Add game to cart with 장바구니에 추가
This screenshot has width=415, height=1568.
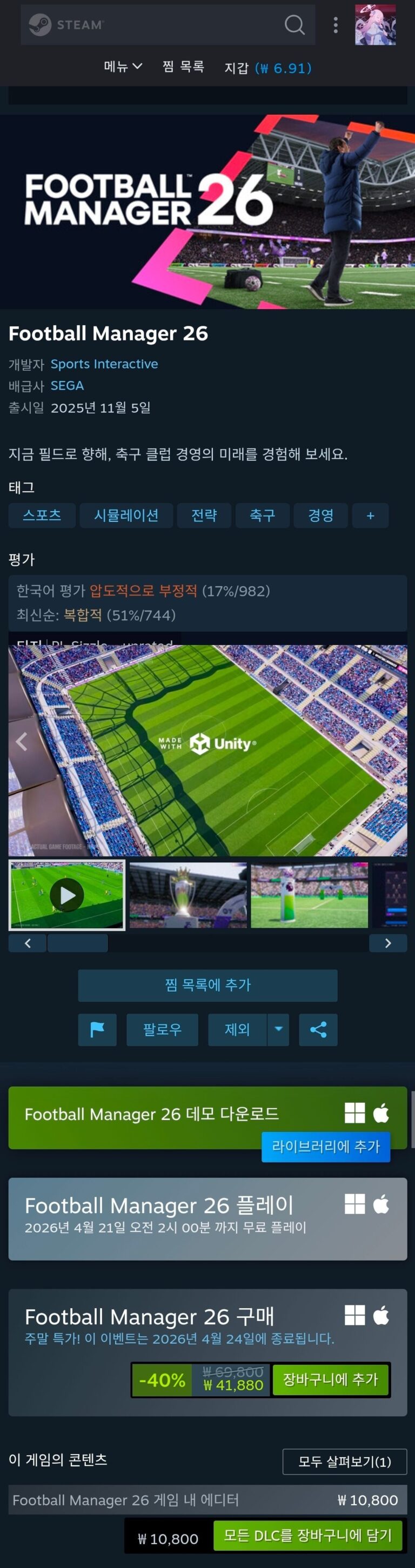pos(330,1379)
